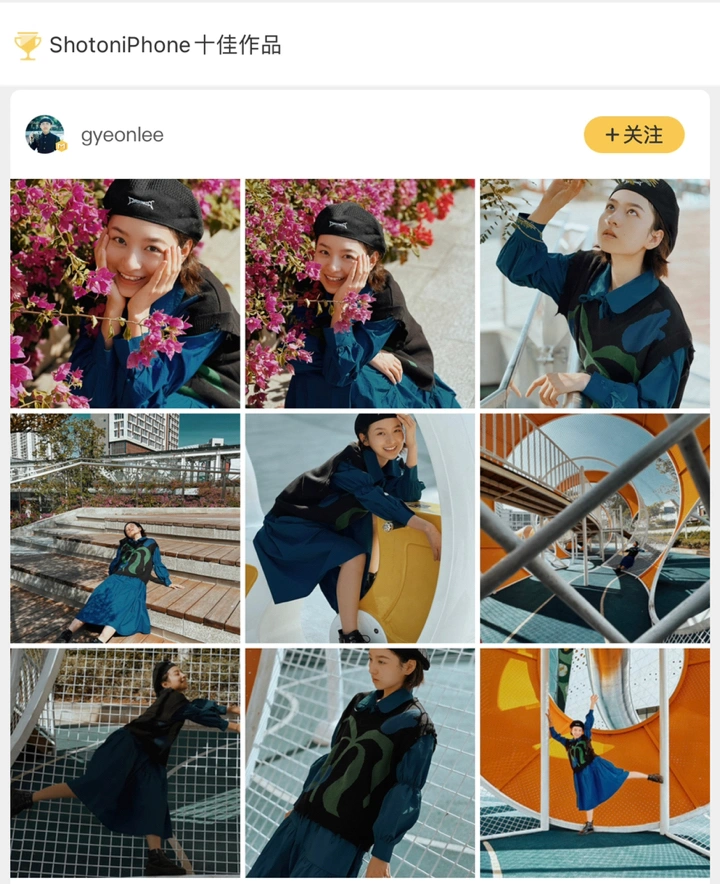The width and height of the screenshot is (720, 884).
Task: Open photo of girl posing in orange tunnel
Action: [595, 762]
